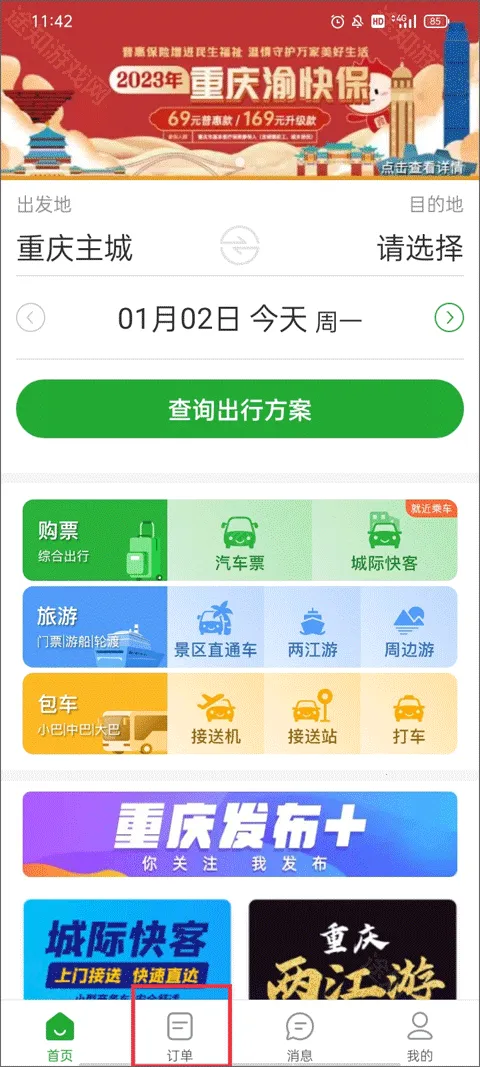Go to the next day arrow
480x1067 pixels.
click(x=449, y=317)
